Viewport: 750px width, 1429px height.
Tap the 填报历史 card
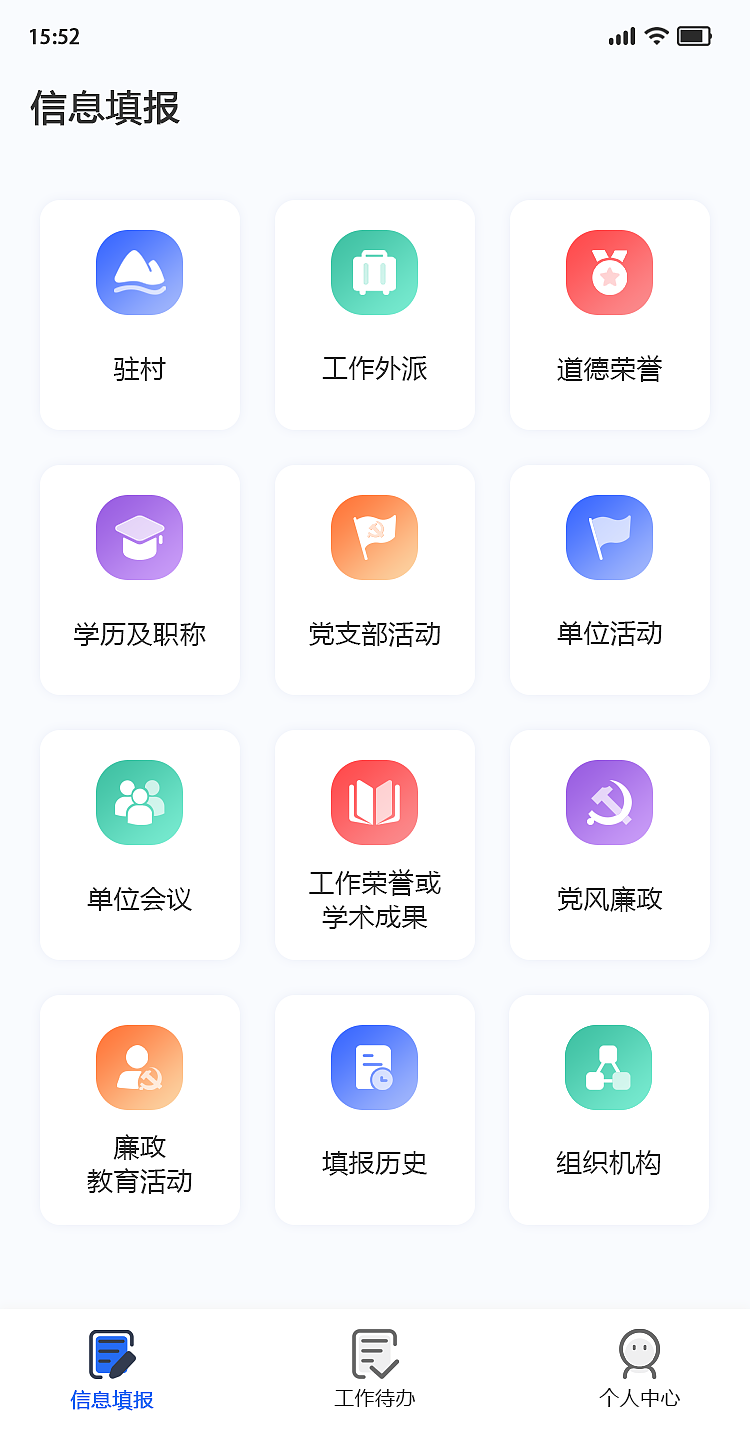374,1110
